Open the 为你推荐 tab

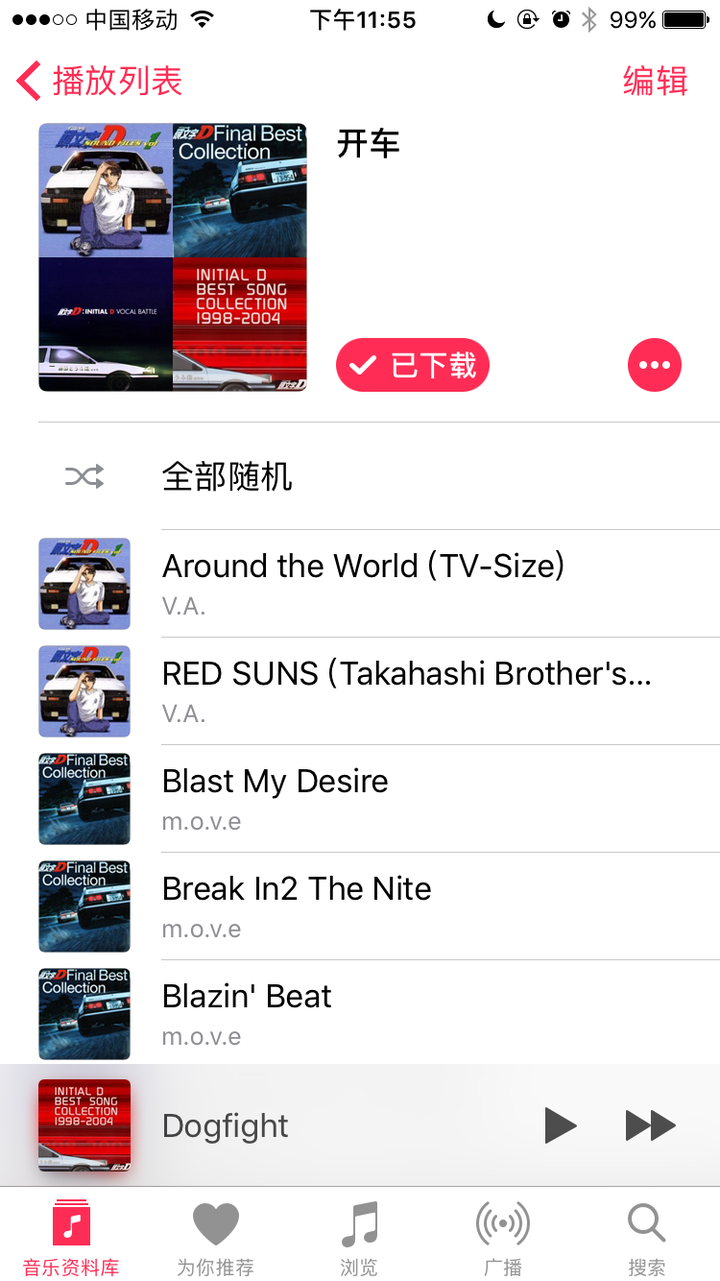pos(215,1237)
